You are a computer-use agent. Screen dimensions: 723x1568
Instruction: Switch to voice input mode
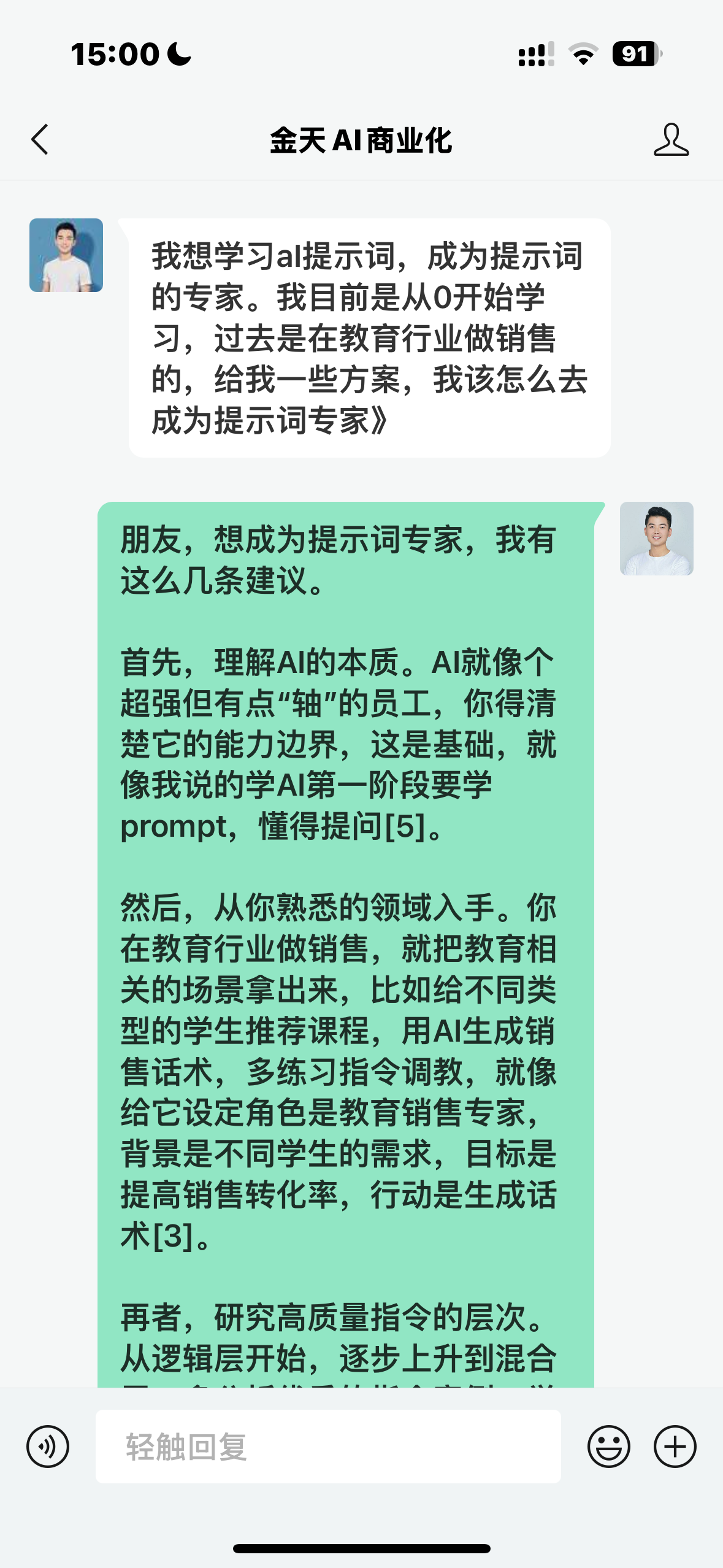tap(48, 1447)
